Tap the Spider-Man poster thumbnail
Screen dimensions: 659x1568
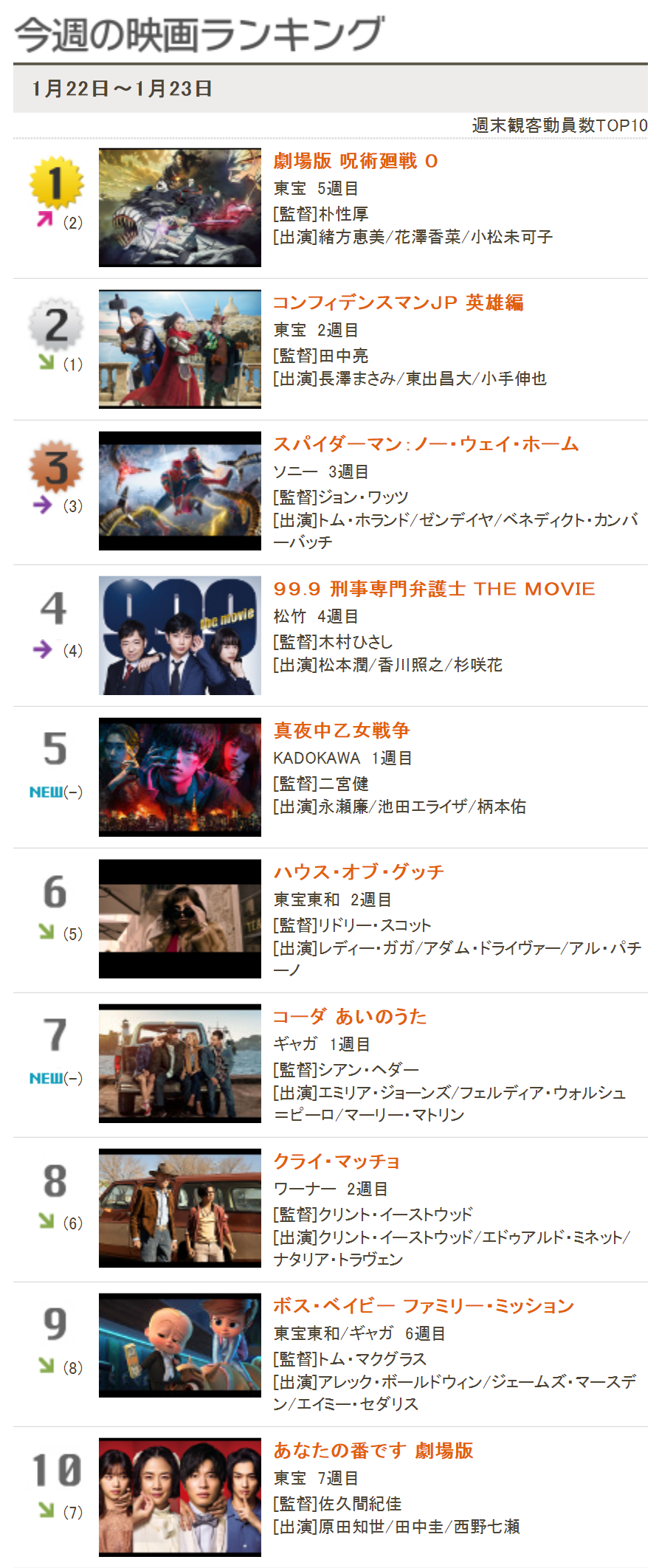(x=180, y=491)
